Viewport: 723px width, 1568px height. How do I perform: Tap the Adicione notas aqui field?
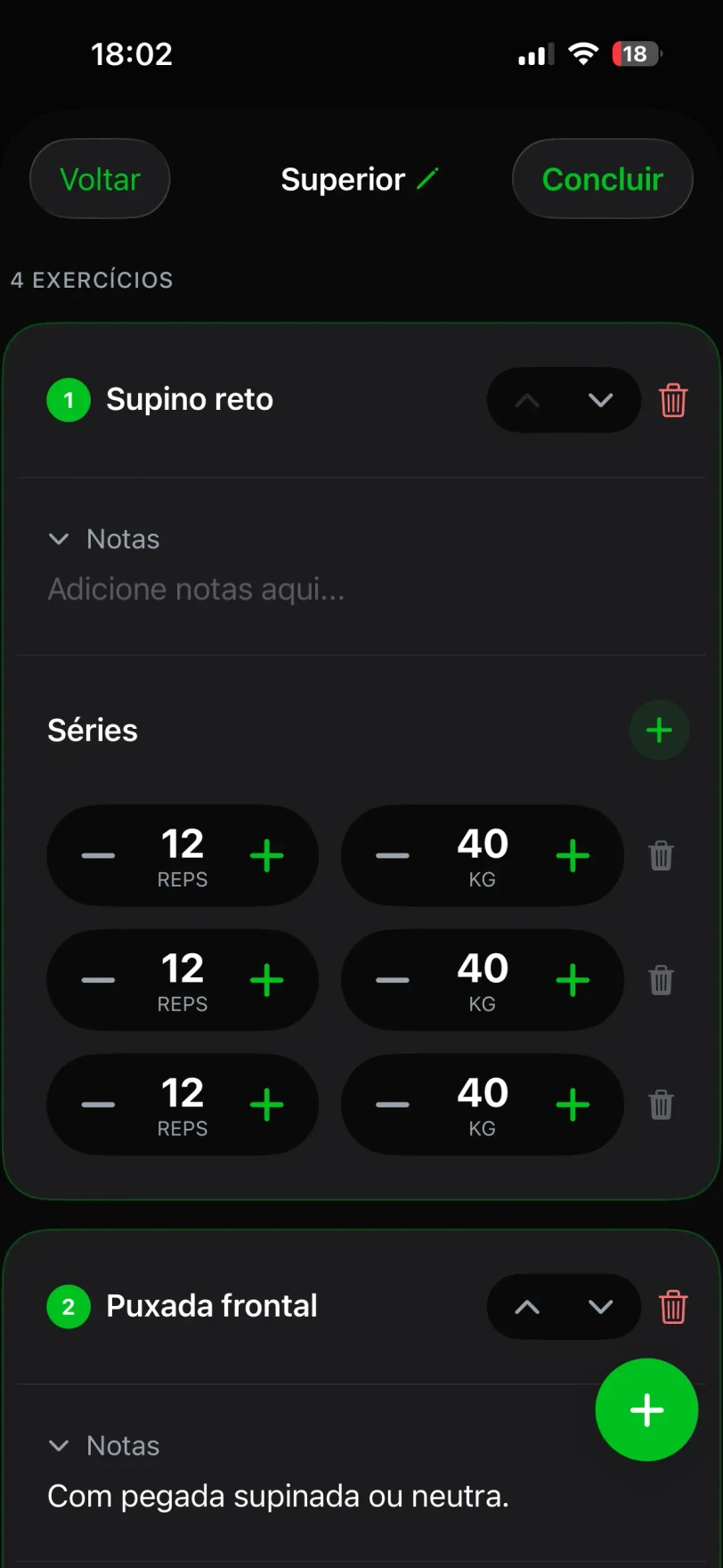pyautogui.click(x=195, y=589)
